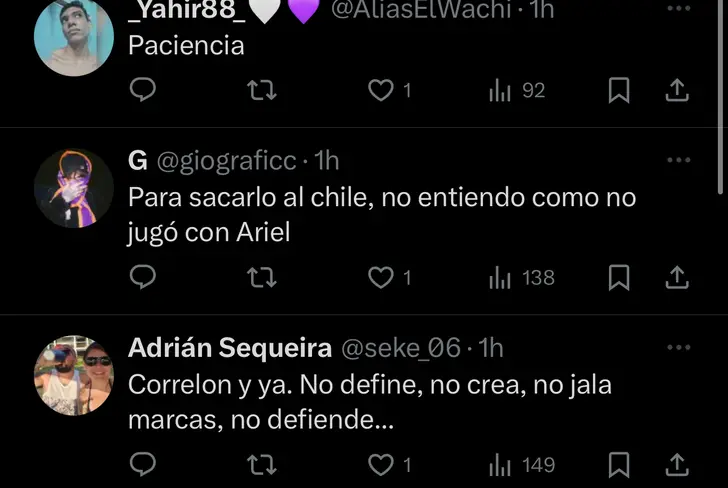Retweet G's tweet about Ariel
728x488 pixels.
coord(261,277)
